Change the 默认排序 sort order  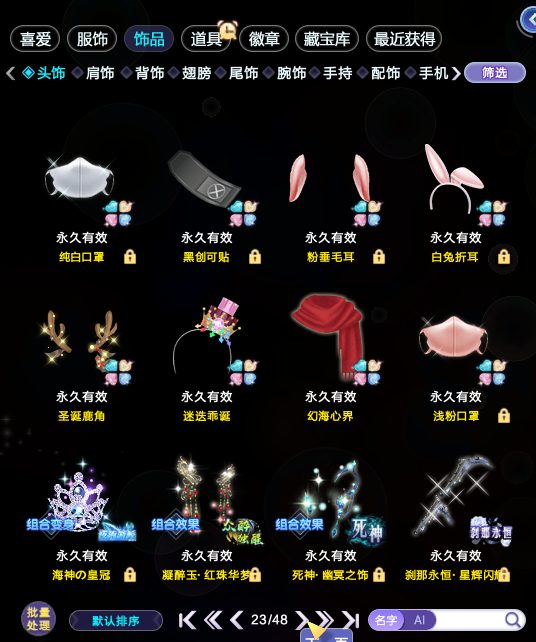(116, 621)
